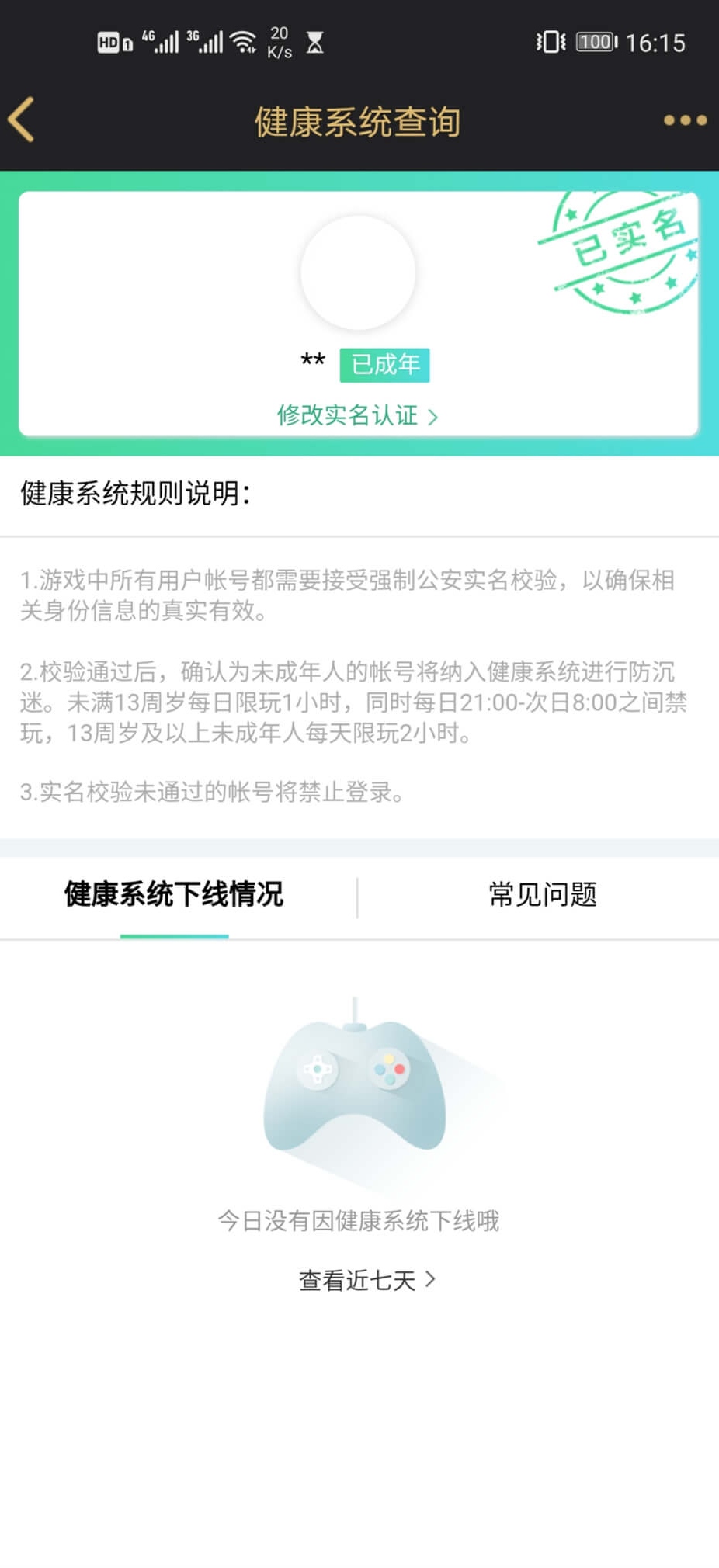
Task: Go back using the top-left arrow
Action: pyautogui.click(x=22, y=120)
